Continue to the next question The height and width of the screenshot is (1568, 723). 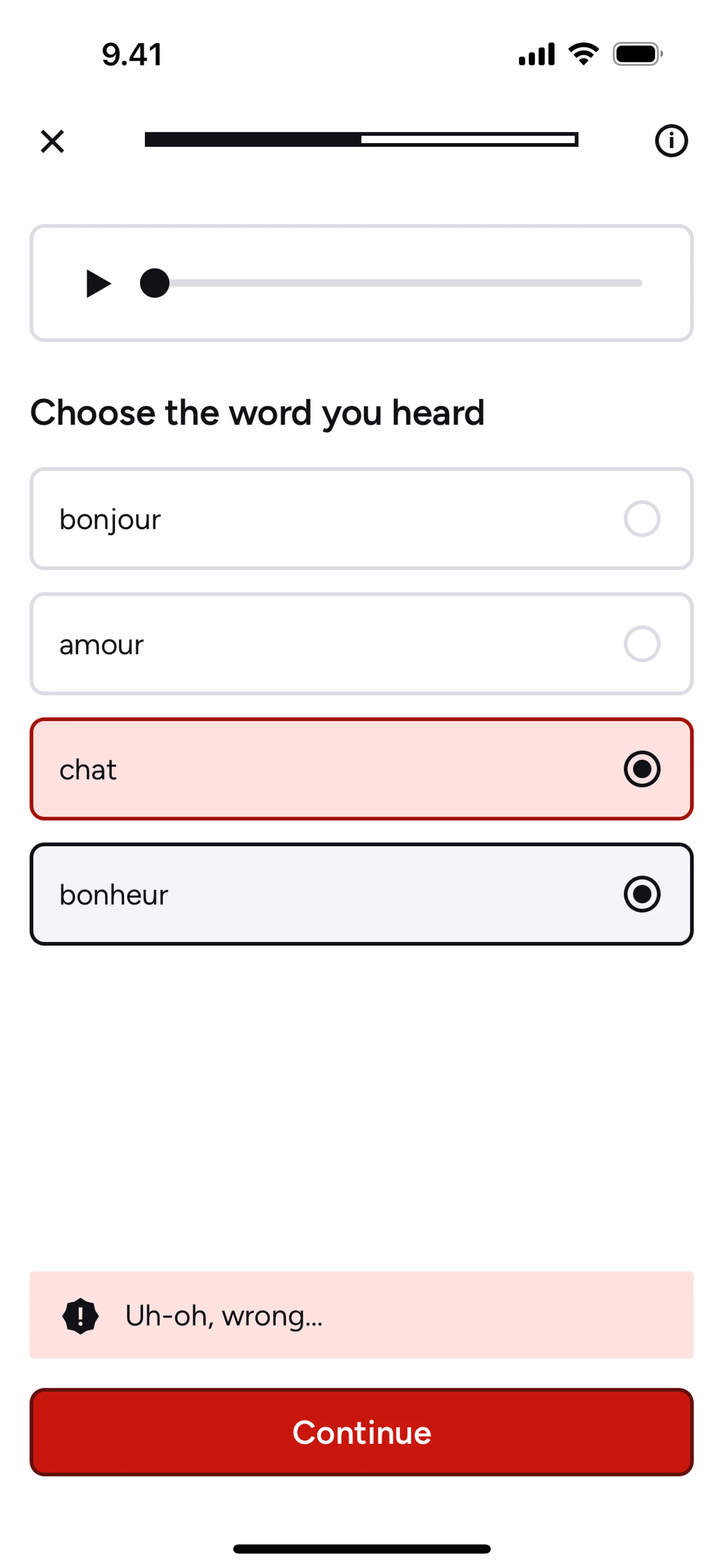(x=361, y=1432)
